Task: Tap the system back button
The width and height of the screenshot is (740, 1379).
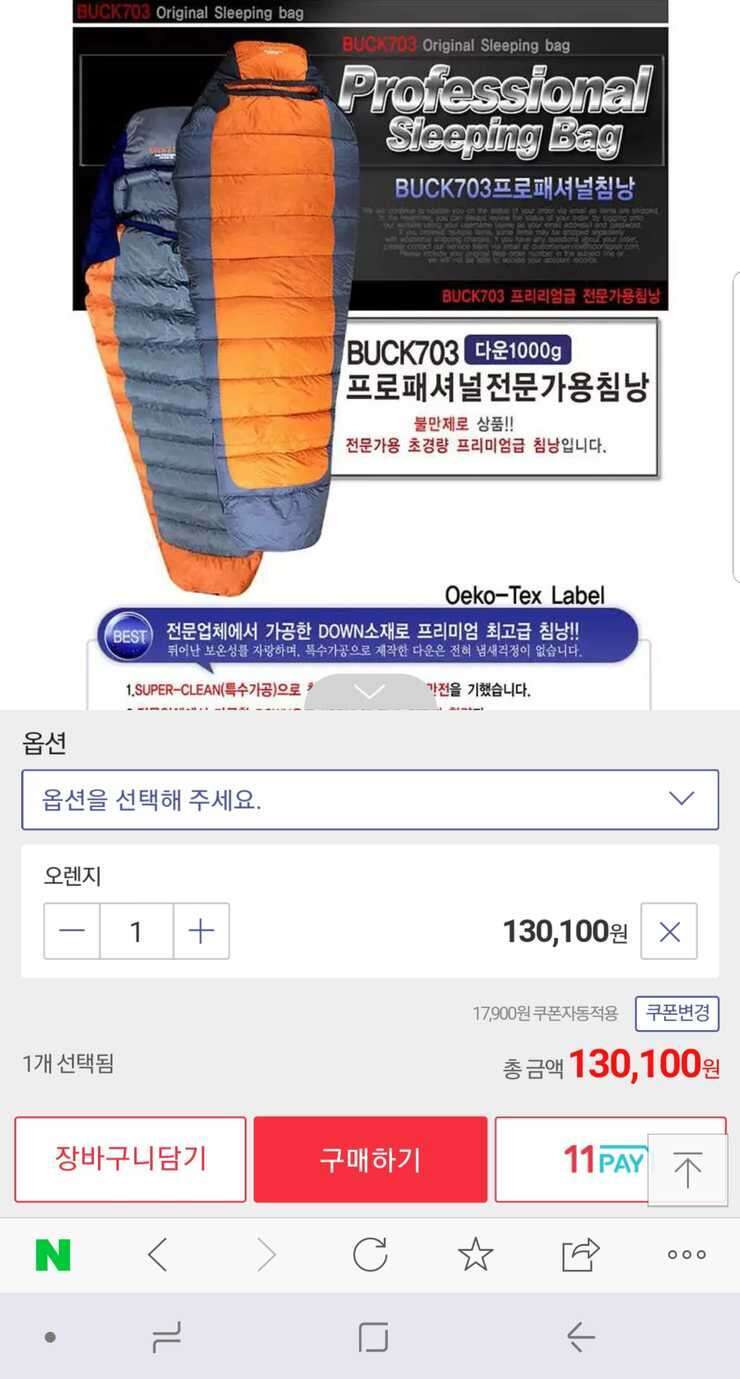Action: pyautogui.click(x=581, y=1337)
